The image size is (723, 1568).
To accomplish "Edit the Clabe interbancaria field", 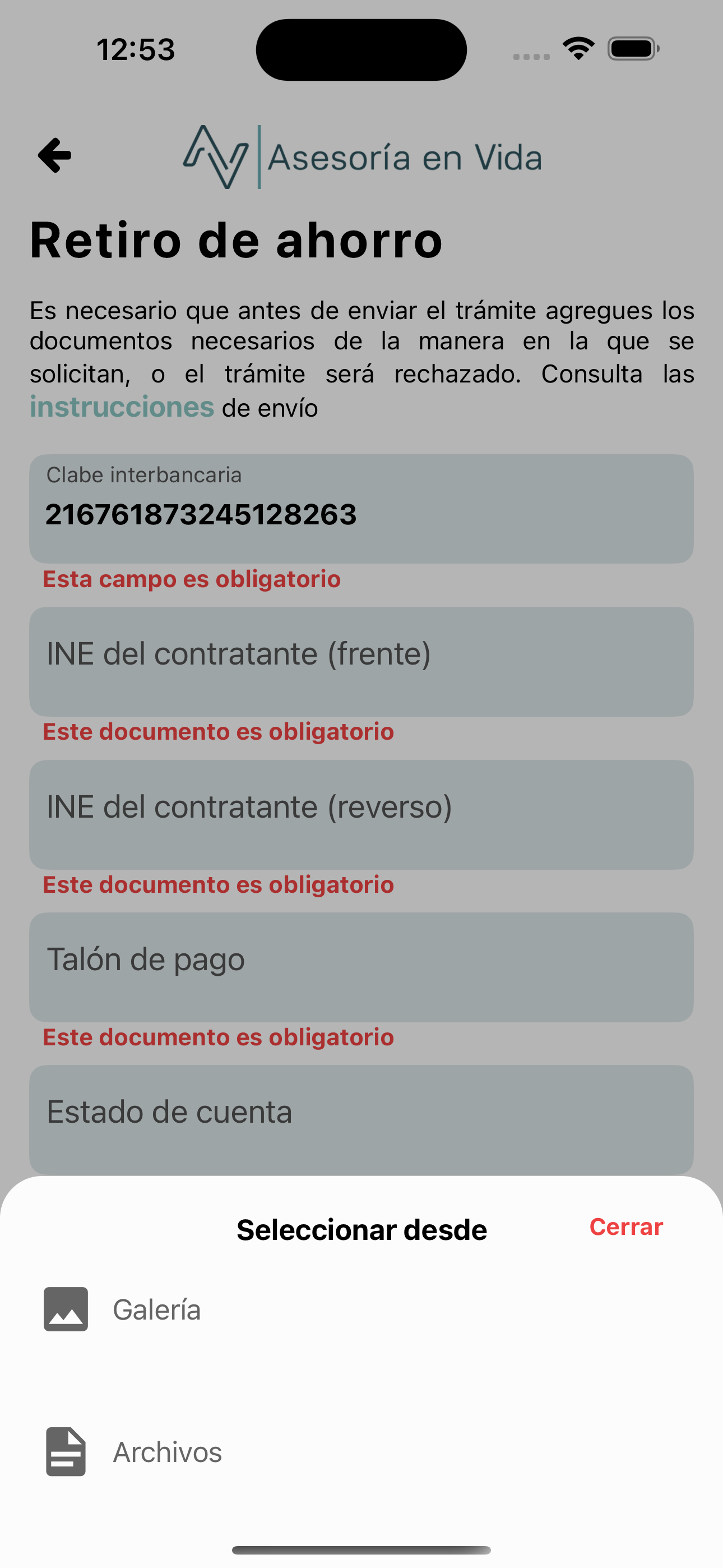I will pos(361,509).
